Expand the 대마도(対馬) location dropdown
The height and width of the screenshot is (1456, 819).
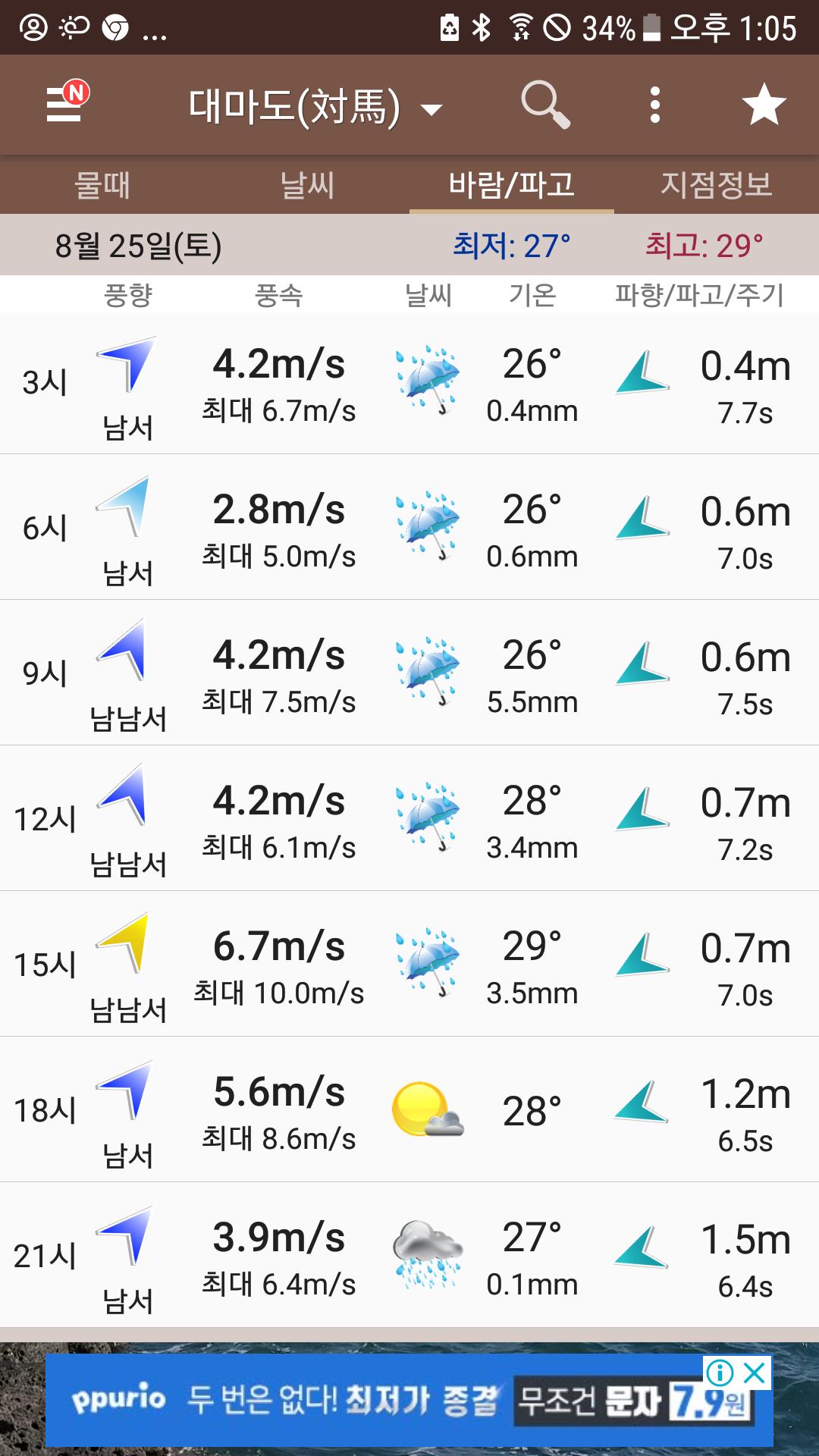click(315, 105)
